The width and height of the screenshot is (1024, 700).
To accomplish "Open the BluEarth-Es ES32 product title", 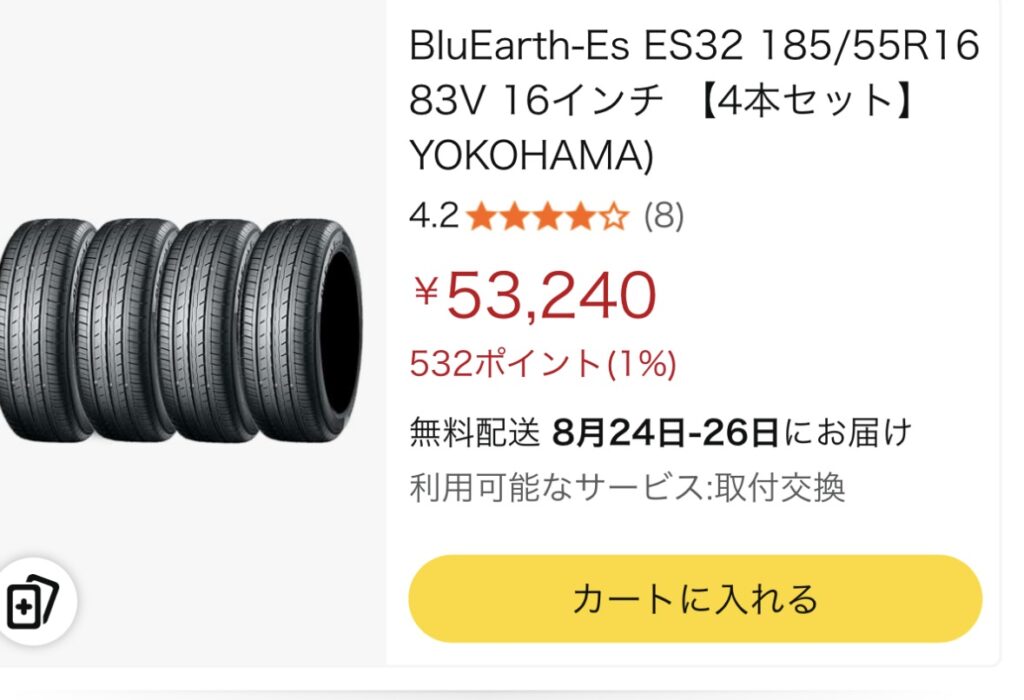I will pyautogui.click(x=693, y=101).
